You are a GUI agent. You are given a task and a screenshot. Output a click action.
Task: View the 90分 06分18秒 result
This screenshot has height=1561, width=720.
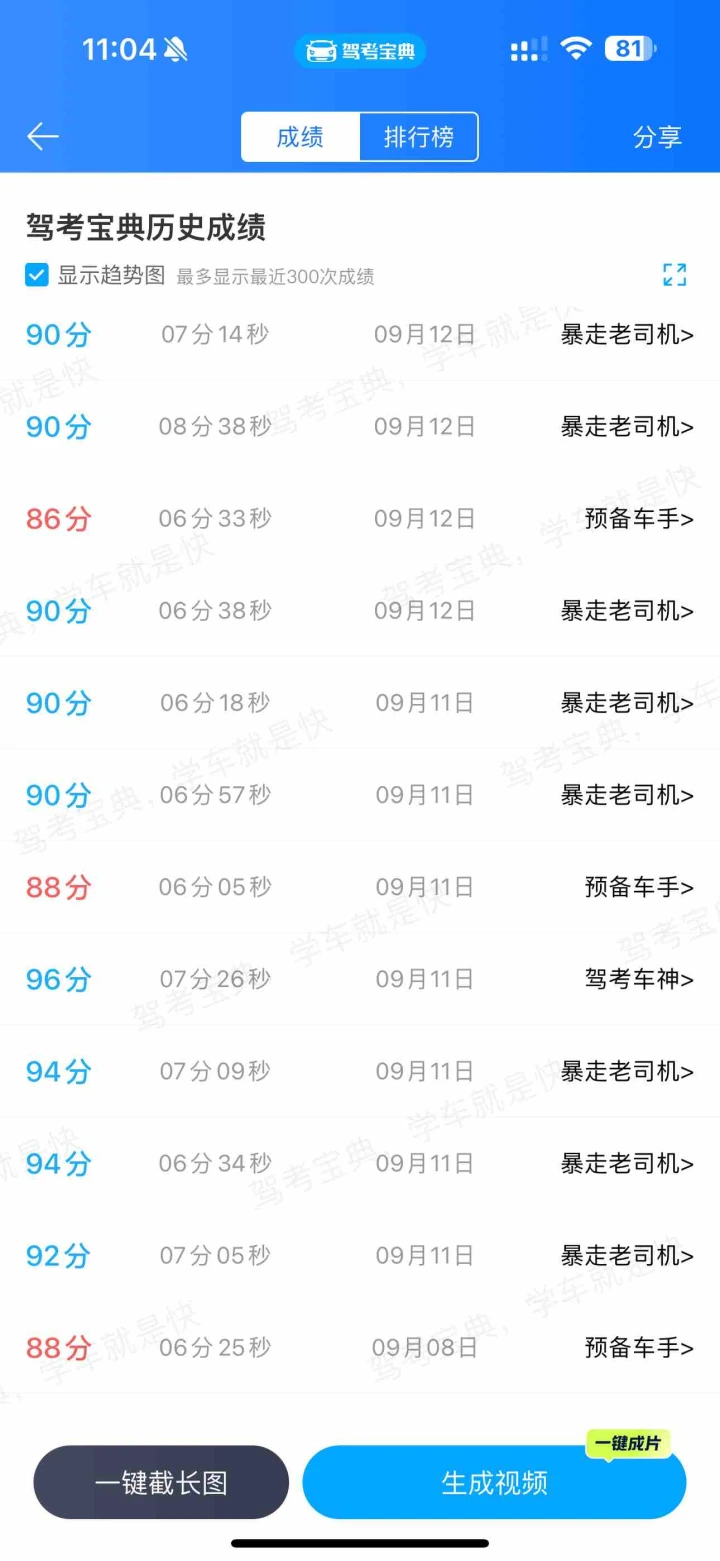(360, 703)
